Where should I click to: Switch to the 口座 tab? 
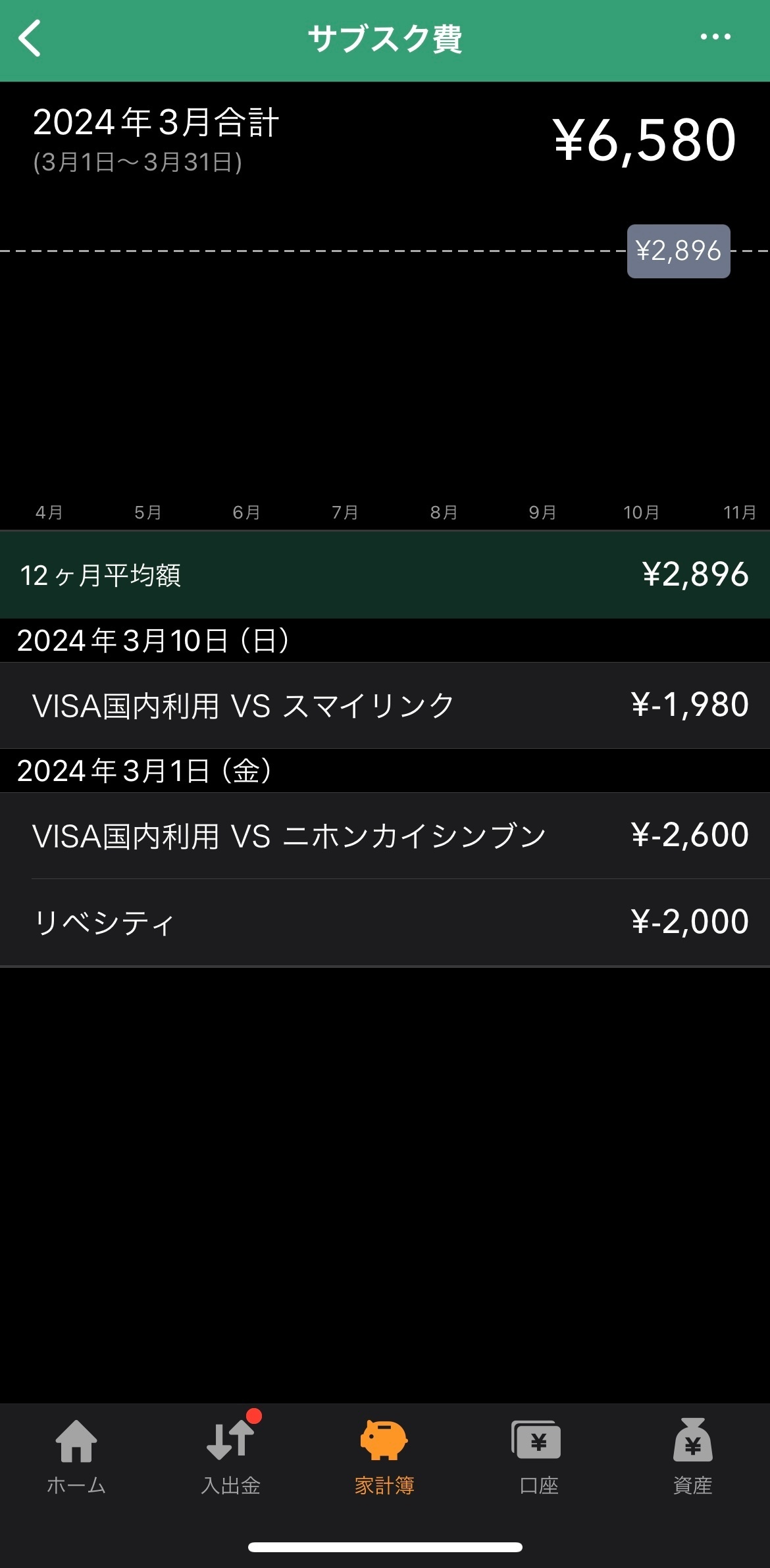coord(538,1455)
